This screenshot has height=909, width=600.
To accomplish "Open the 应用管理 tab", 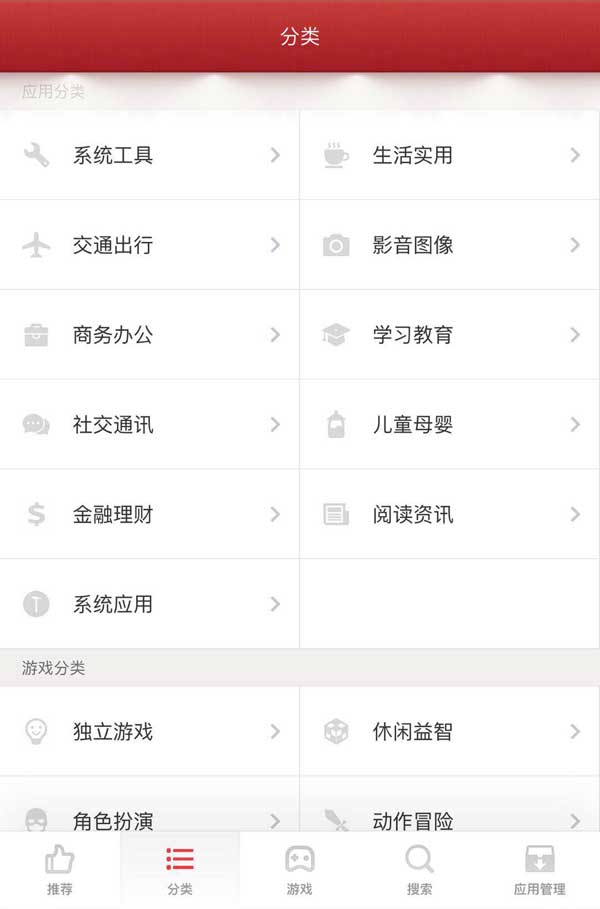I will tap(540, 870).
